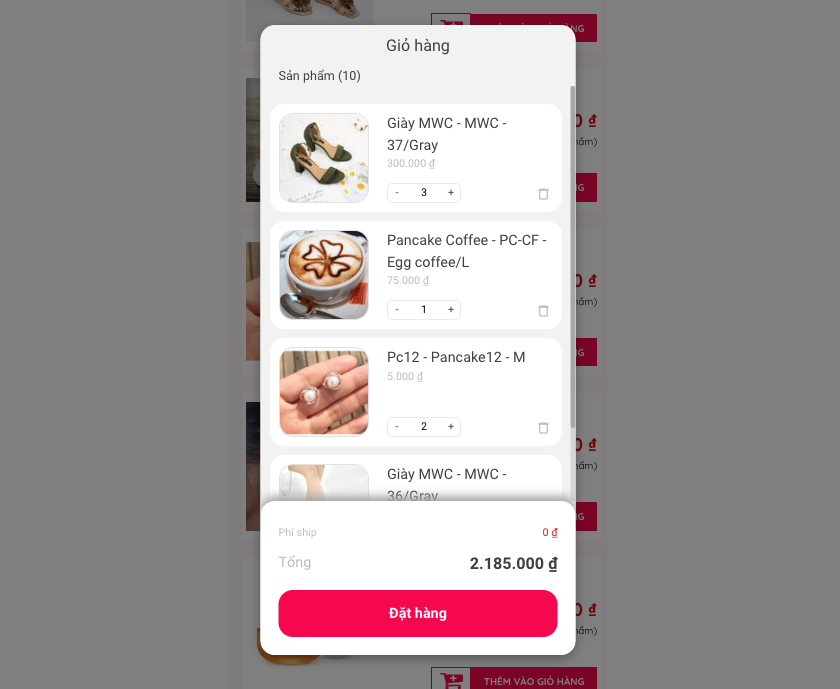The width and height of the screenshot is (840, 689).
Task: Decrease quantity of Giày MWC 37/Gray
Action: [397, 193]
